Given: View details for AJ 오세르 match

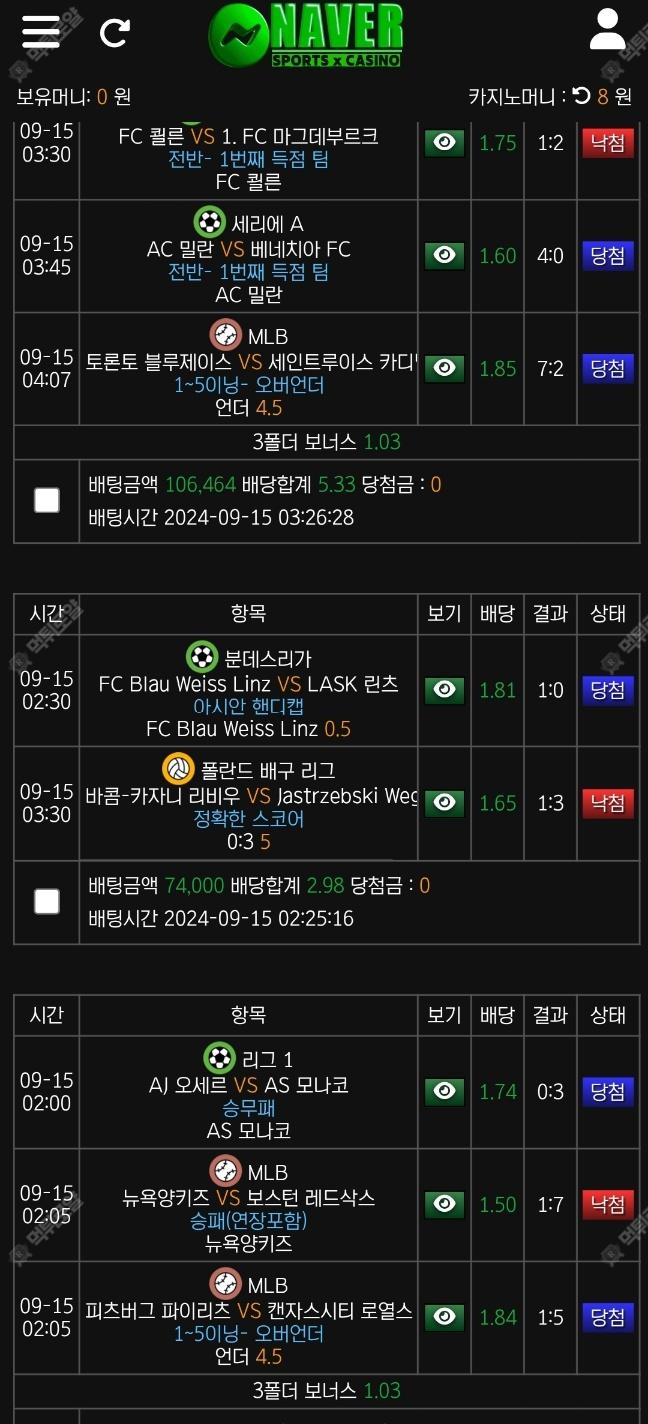Looking at the screenshot, I should 444,1091.
